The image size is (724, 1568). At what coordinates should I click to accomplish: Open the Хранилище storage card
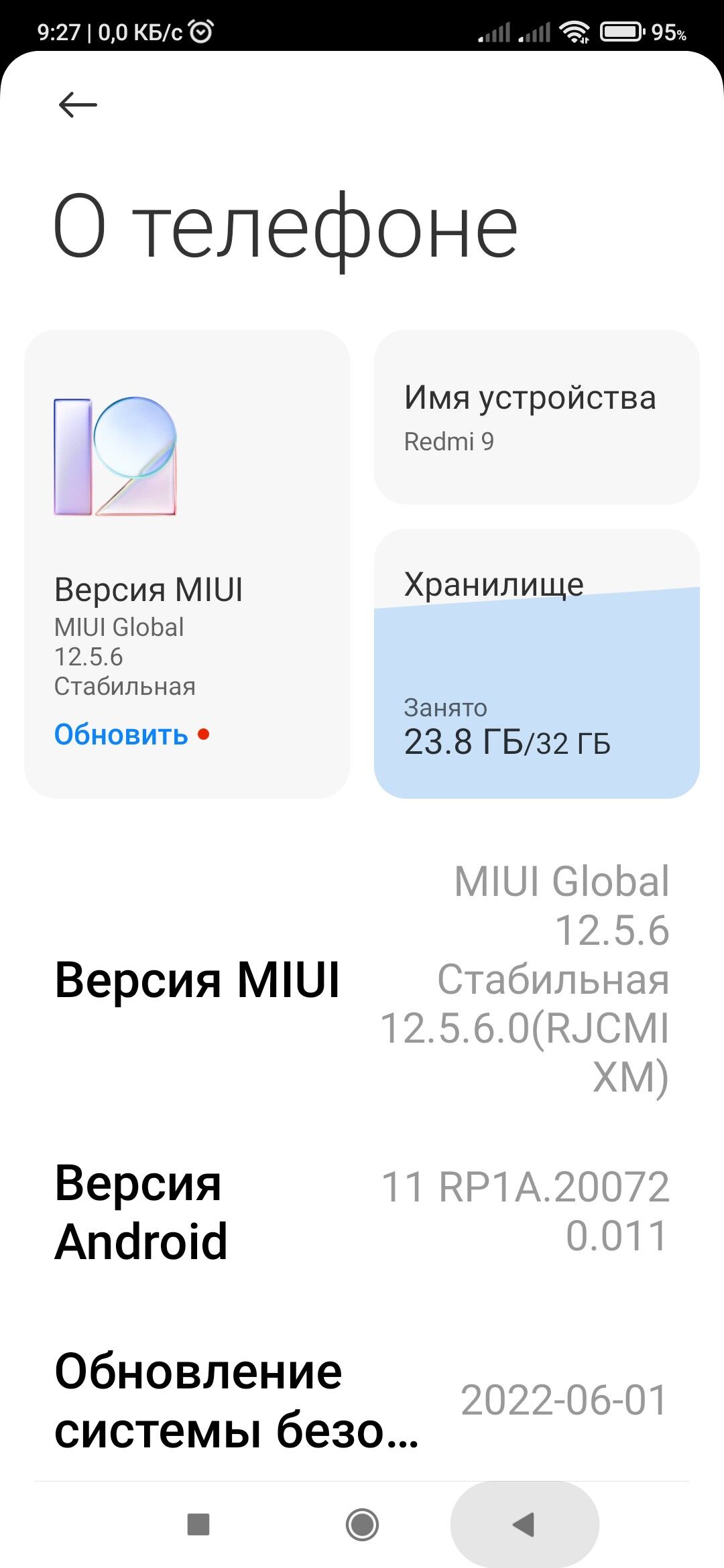pyautogui.click(x=536, y=663)
